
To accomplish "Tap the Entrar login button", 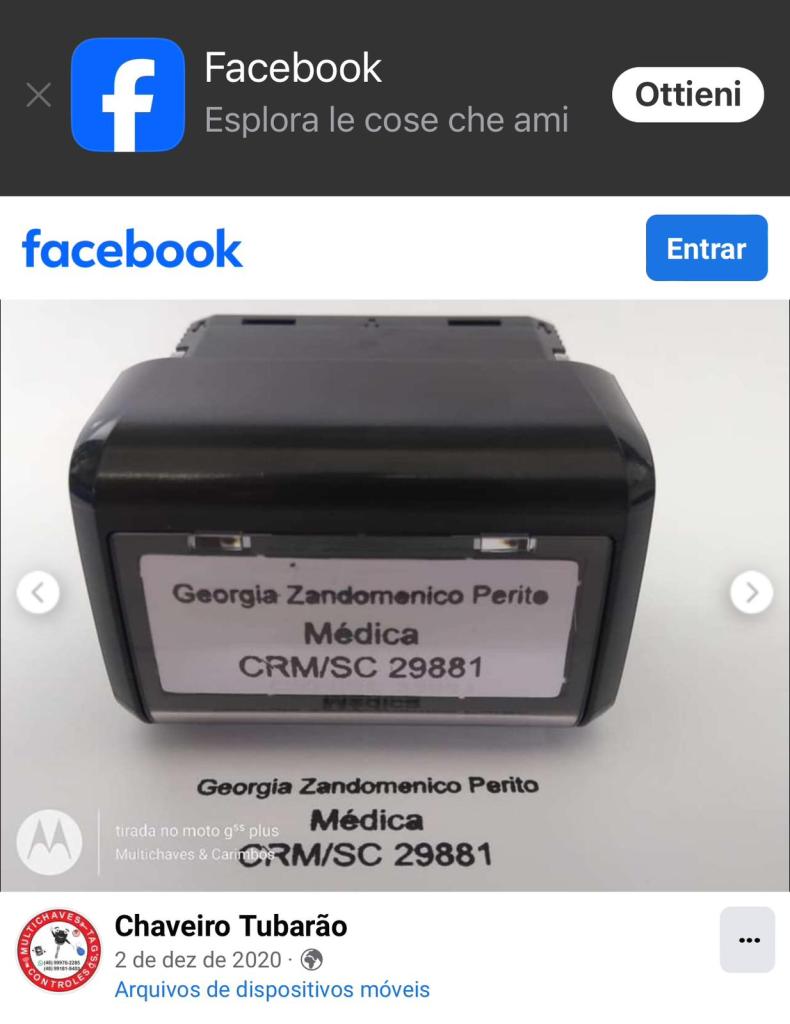I will coord(706,248).
